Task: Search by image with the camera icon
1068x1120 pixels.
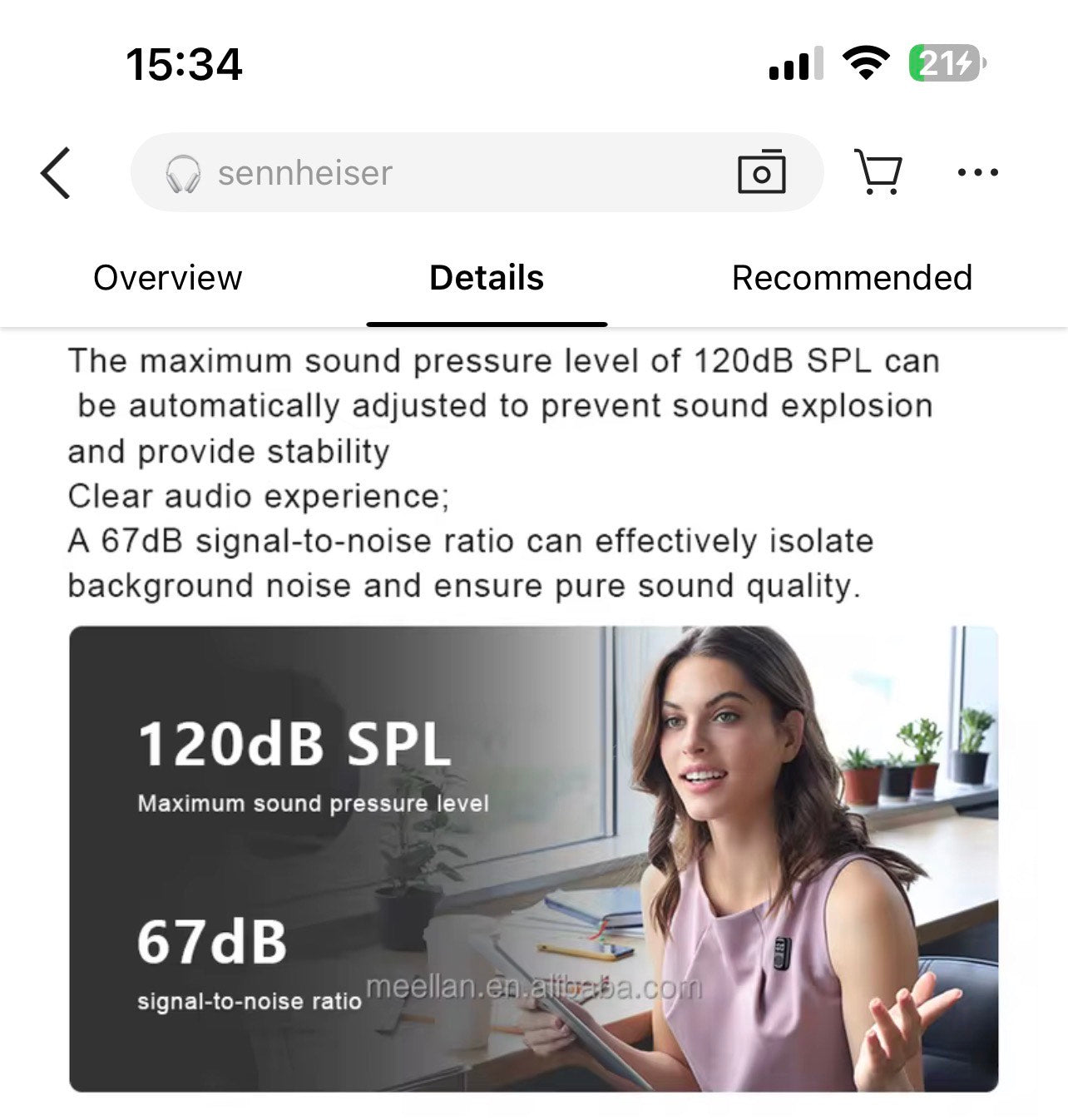Action: click(x=761, y=172)
